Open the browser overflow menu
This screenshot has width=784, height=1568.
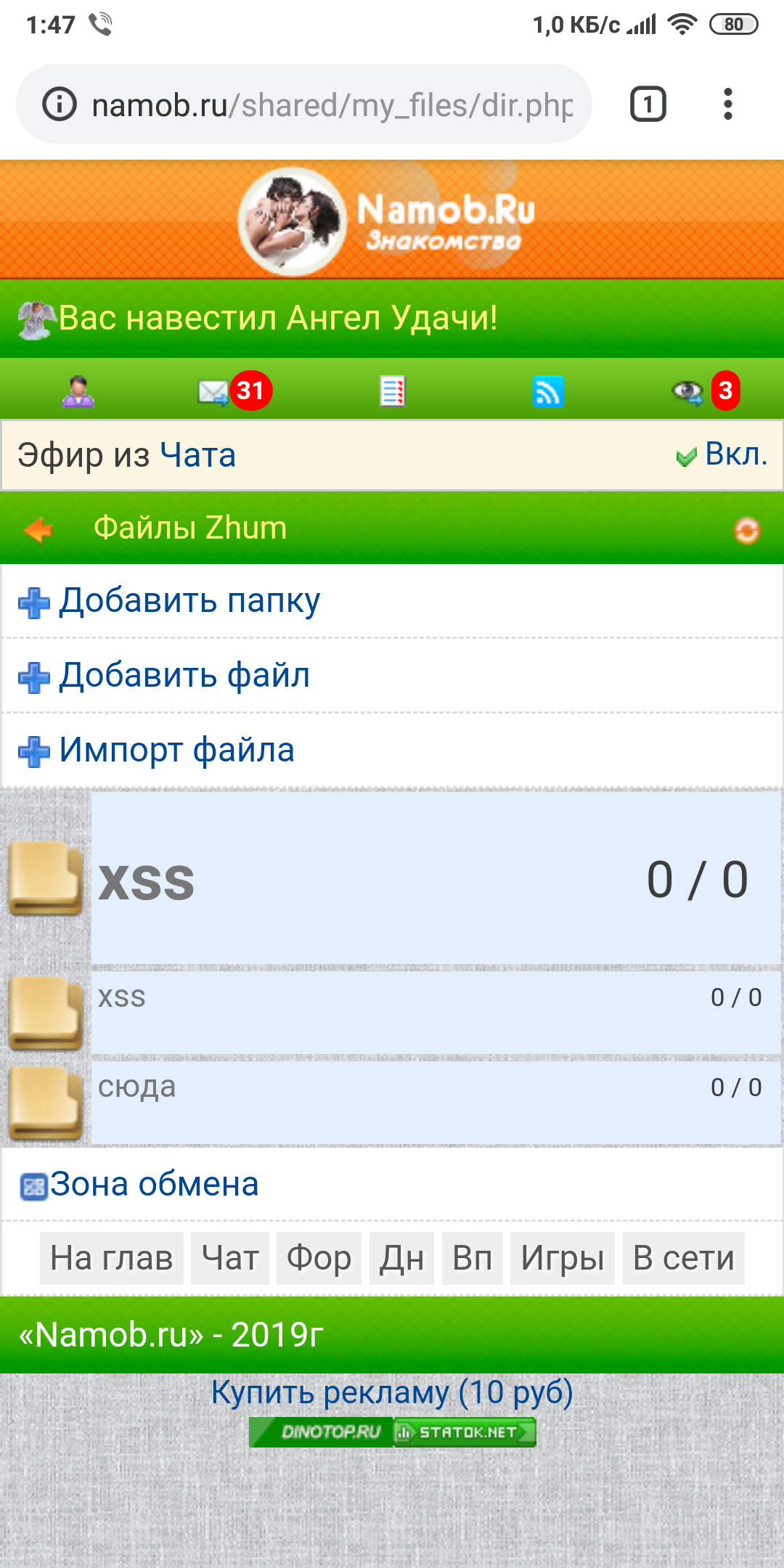[727, 105]
